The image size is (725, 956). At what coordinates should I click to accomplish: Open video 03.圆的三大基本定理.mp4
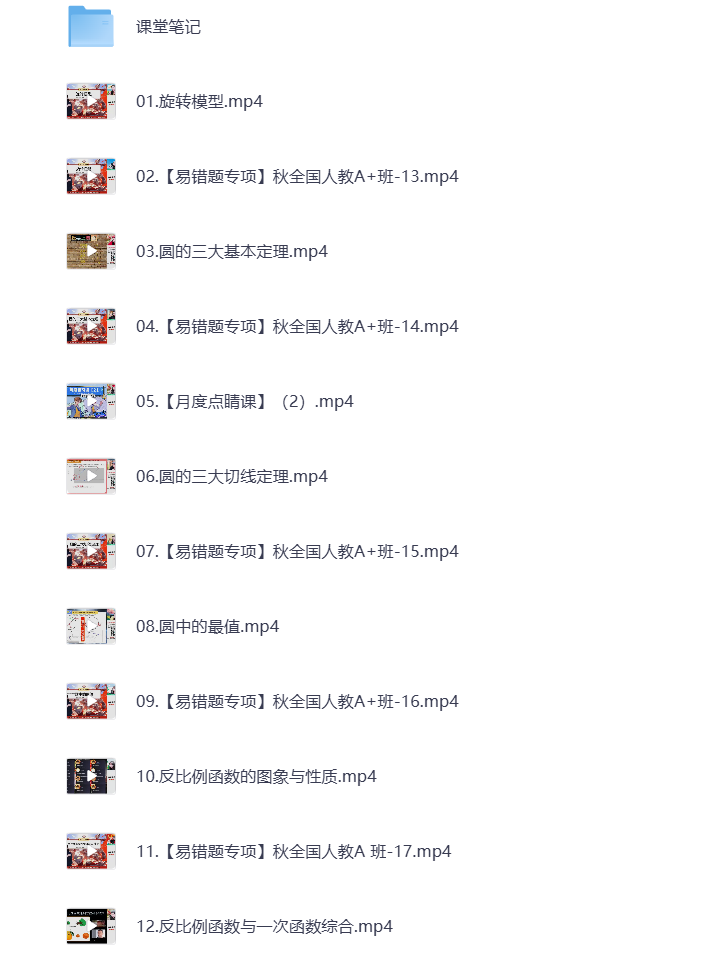(x=232, y=252)
